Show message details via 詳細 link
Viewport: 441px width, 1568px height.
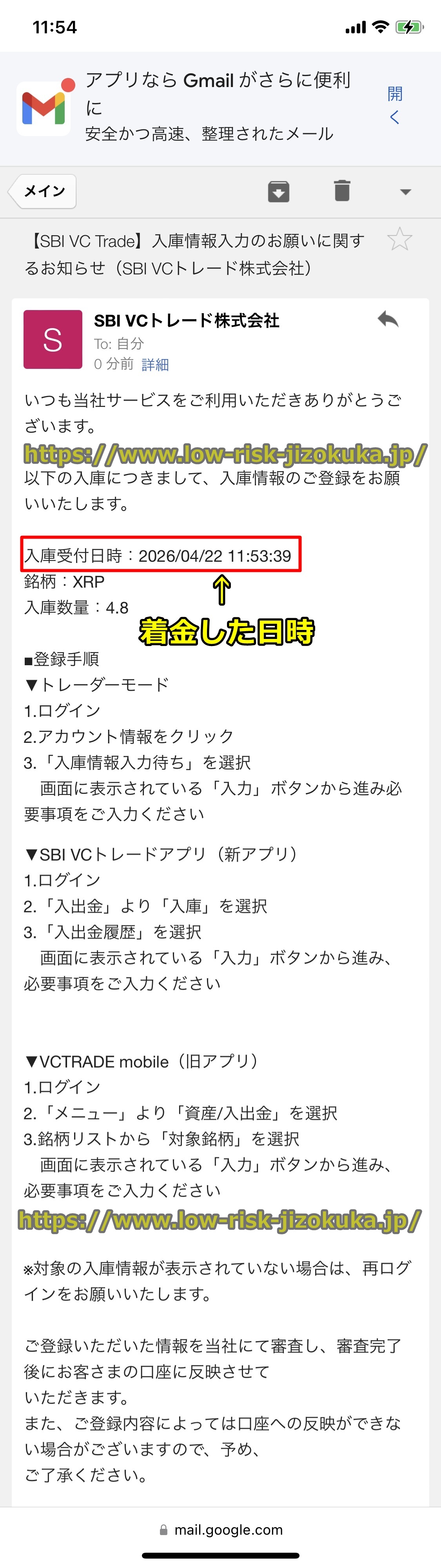coord(155,365)
